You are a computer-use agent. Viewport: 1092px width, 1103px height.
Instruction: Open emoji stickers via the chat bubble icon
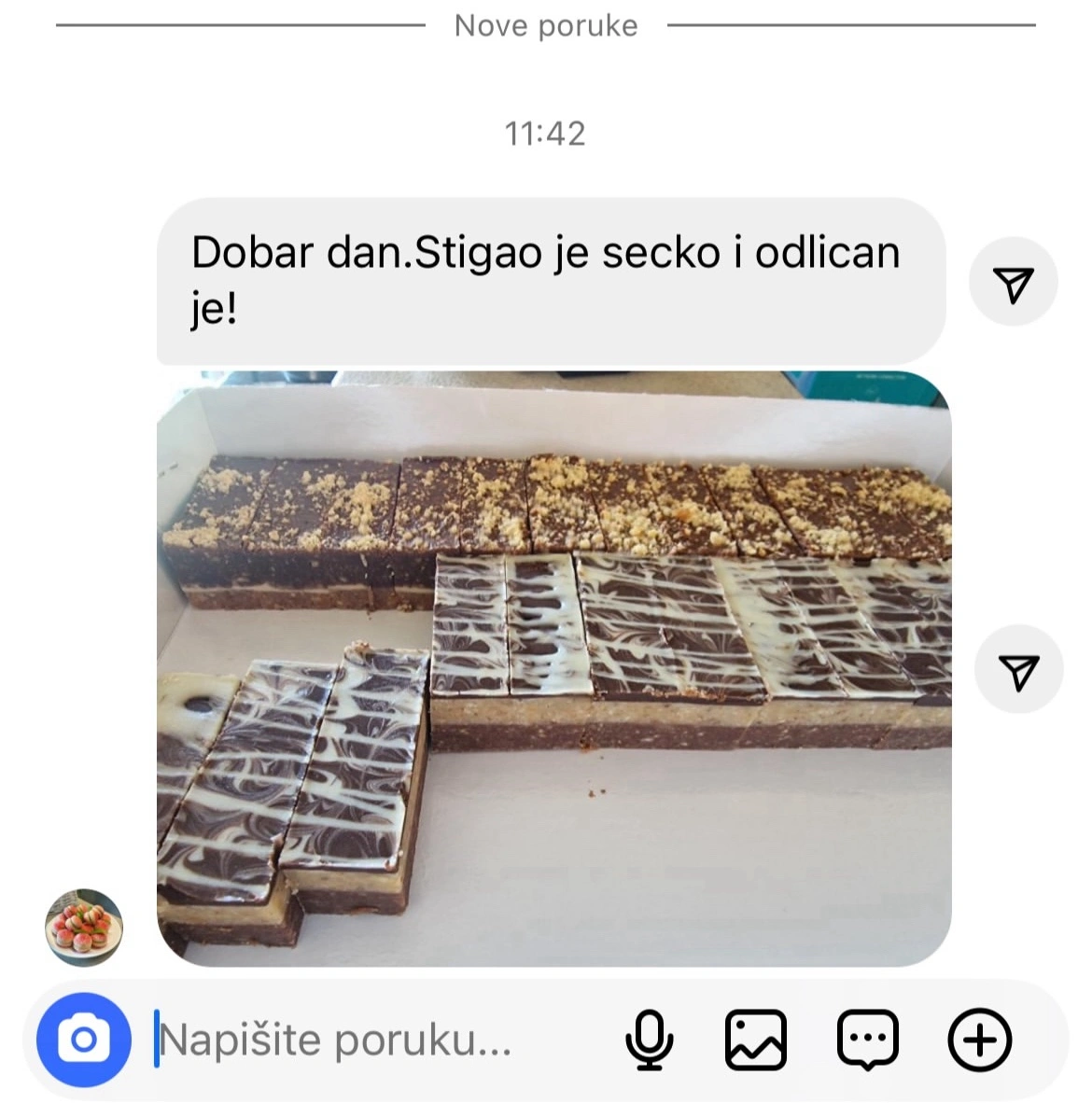click(866, 1040)
